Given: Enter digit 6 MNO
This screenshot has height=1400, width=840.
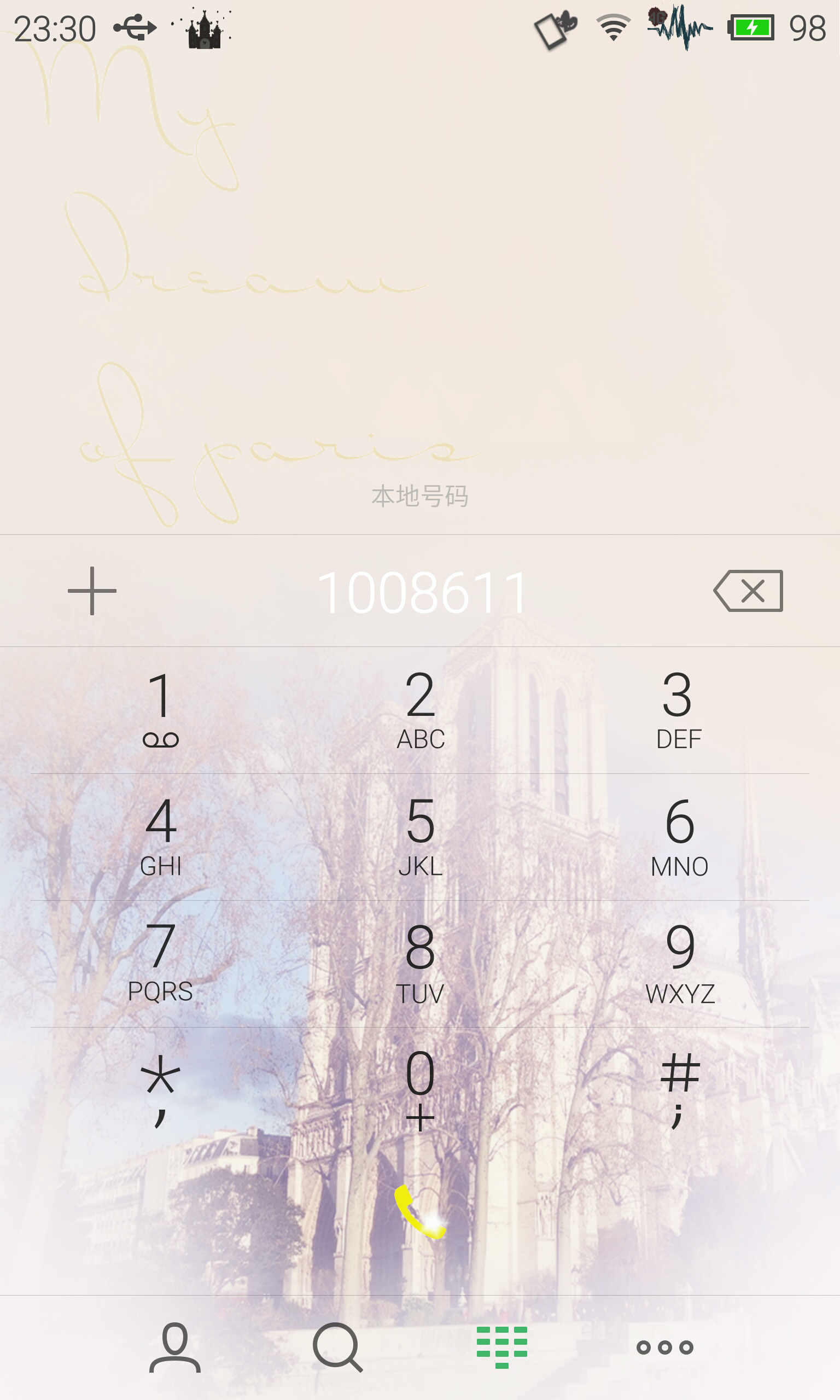Looking at the screenshot, I should pyautogui.click(x=678, y=836).
